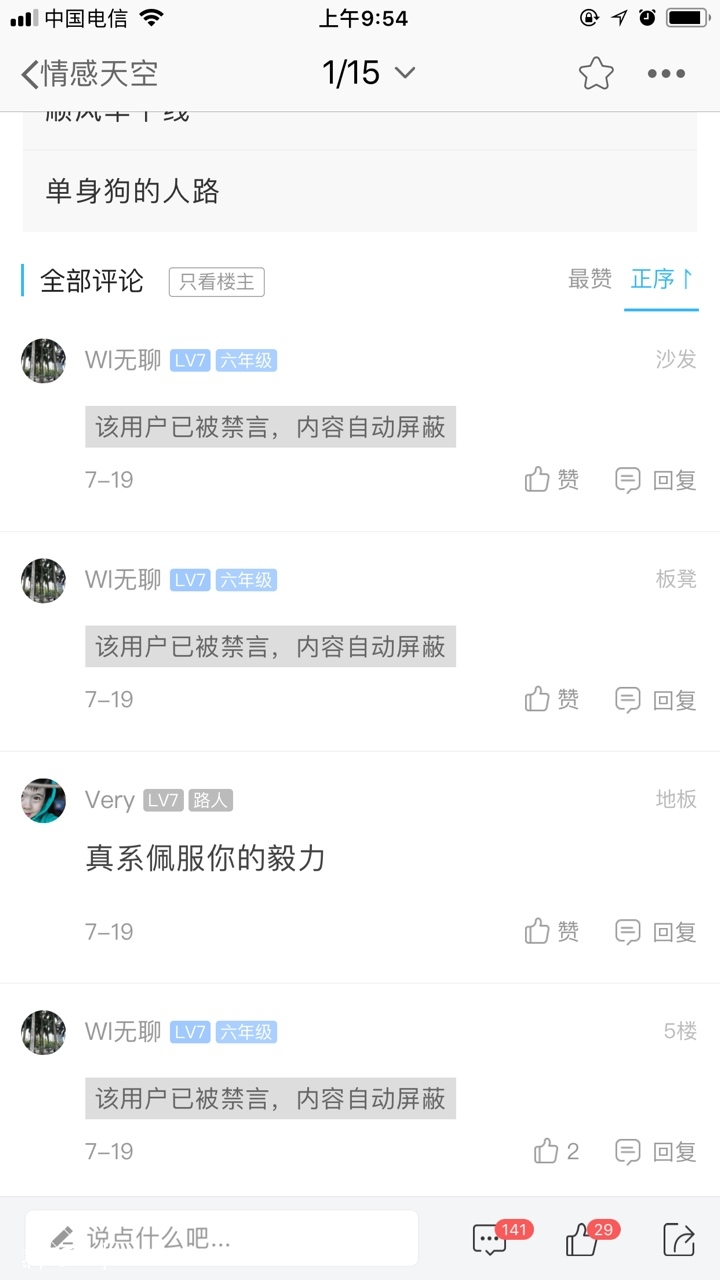Sort comments by 最赞
720x1280 pixels.
(x=590, y=280)
